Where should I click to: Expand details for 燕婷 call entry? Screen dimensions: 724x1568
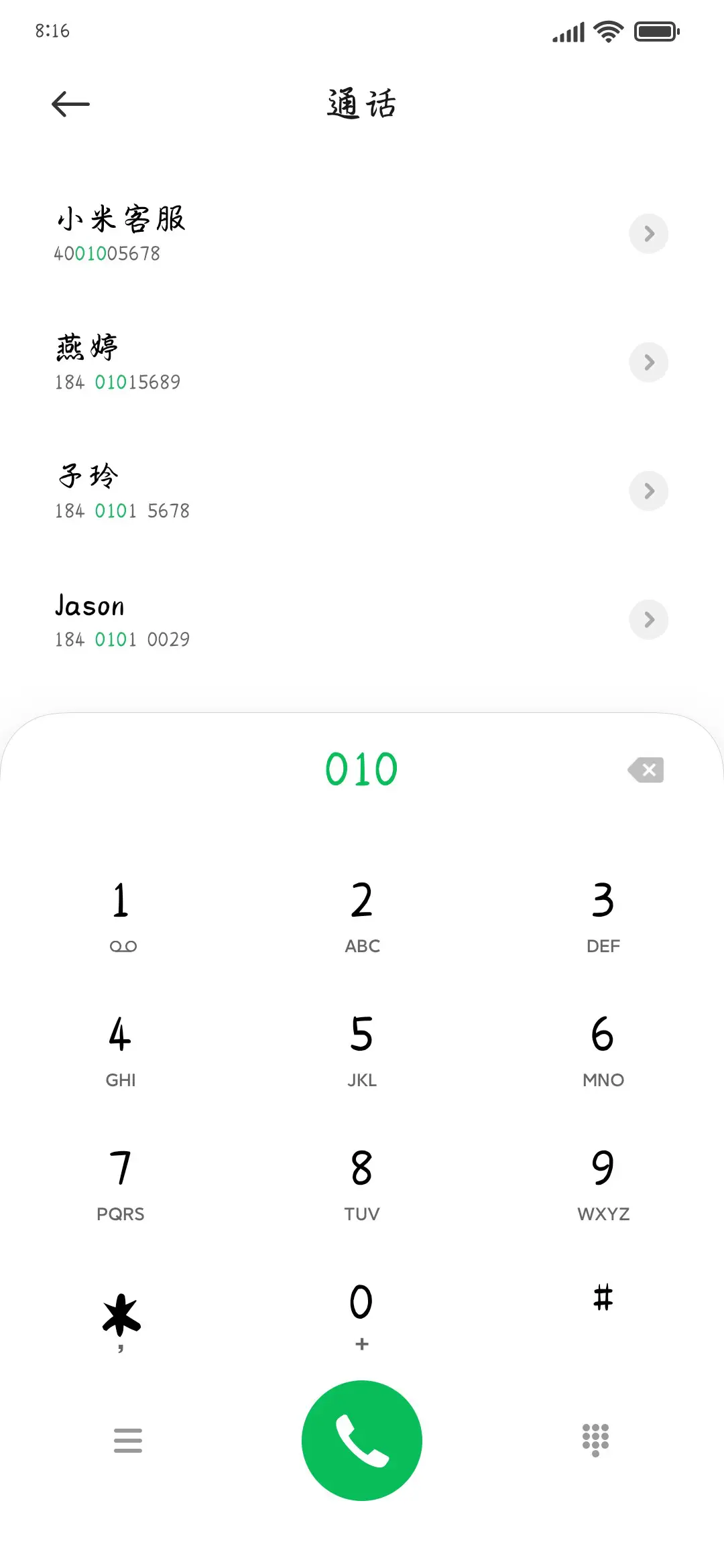[x=648, y=363]
